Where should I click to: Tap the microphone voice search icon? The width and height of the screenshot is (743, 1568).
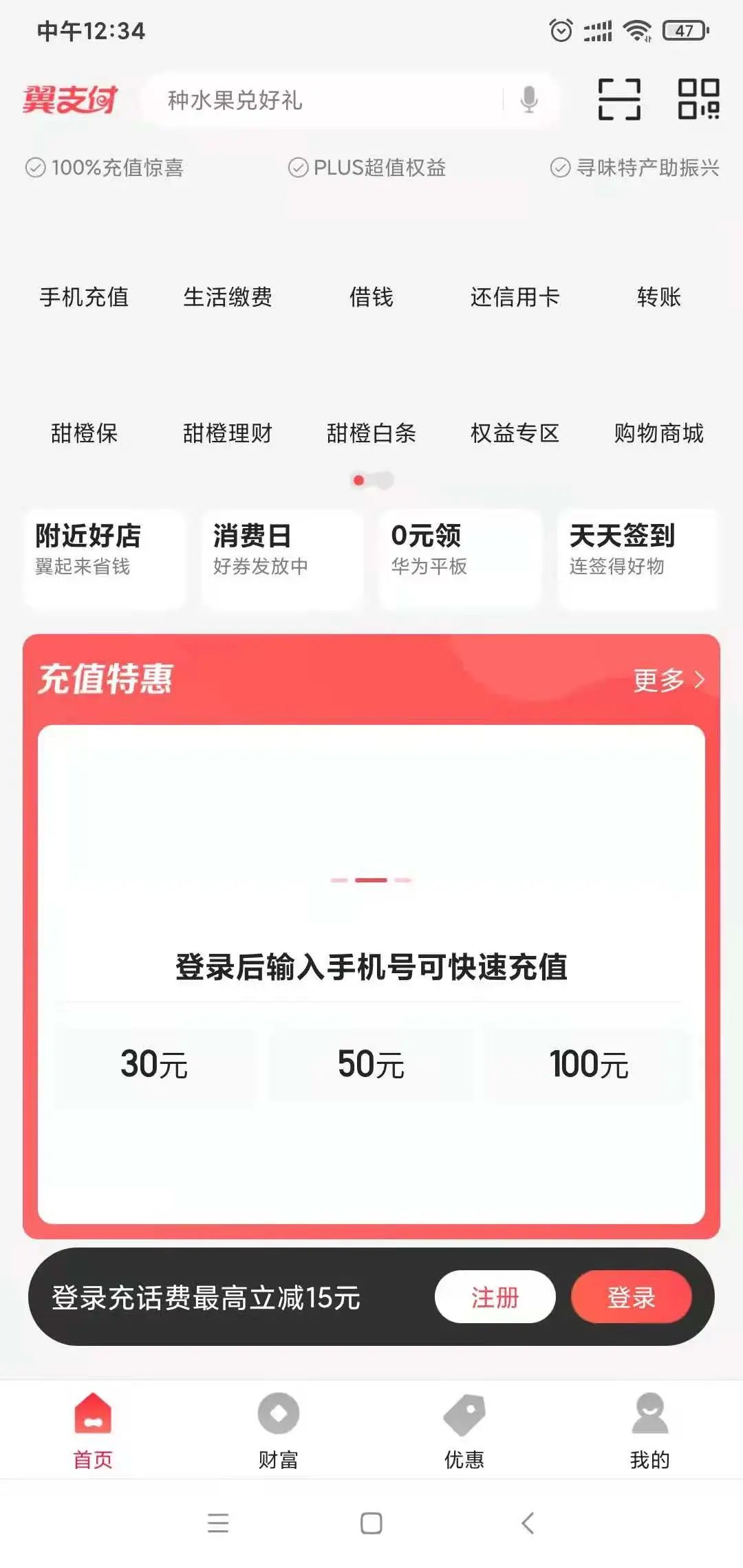[x=528, y=100]
